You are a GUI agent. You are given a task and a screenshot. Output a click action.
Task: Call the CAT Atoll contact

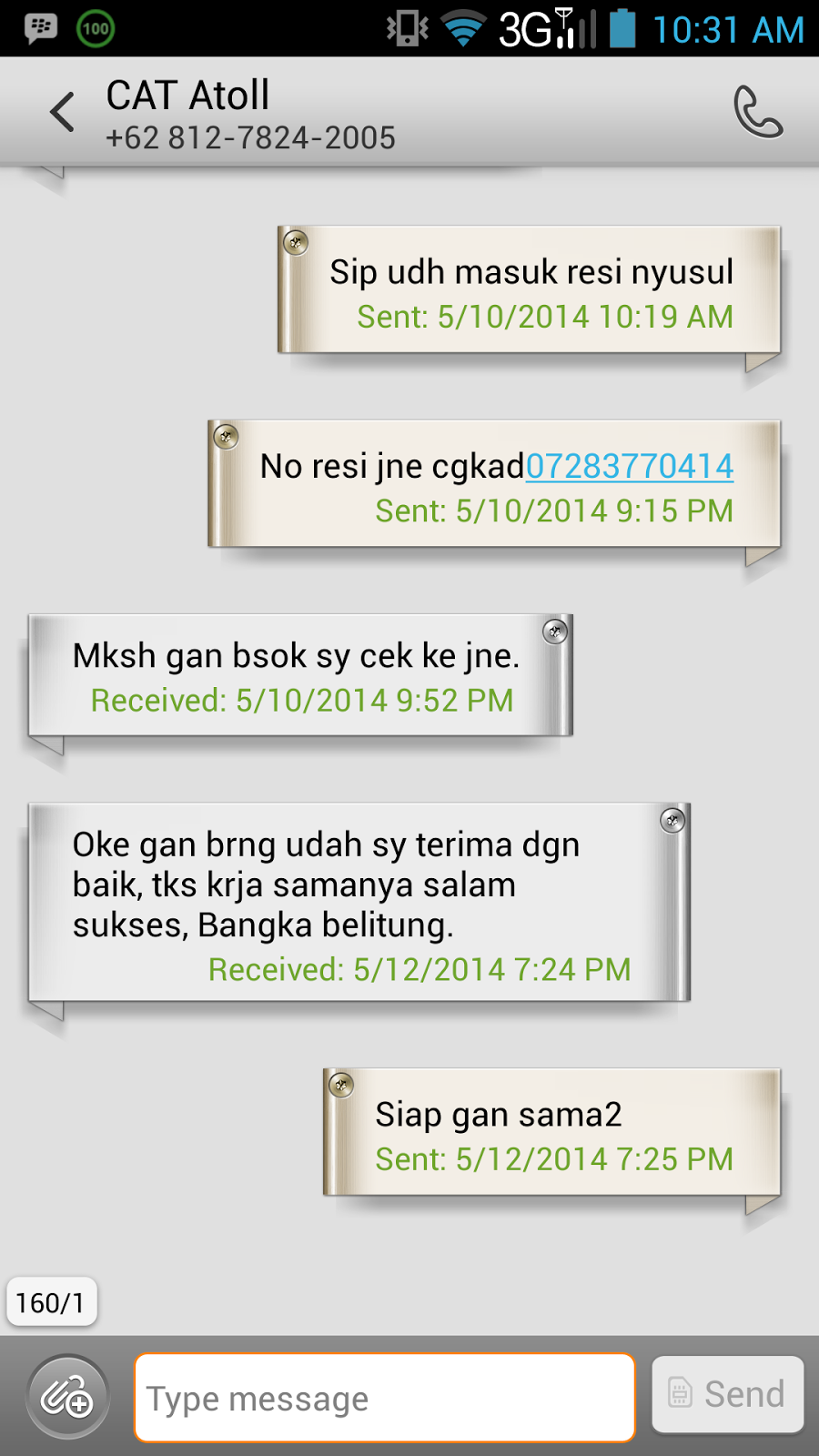tap(757, 113)
